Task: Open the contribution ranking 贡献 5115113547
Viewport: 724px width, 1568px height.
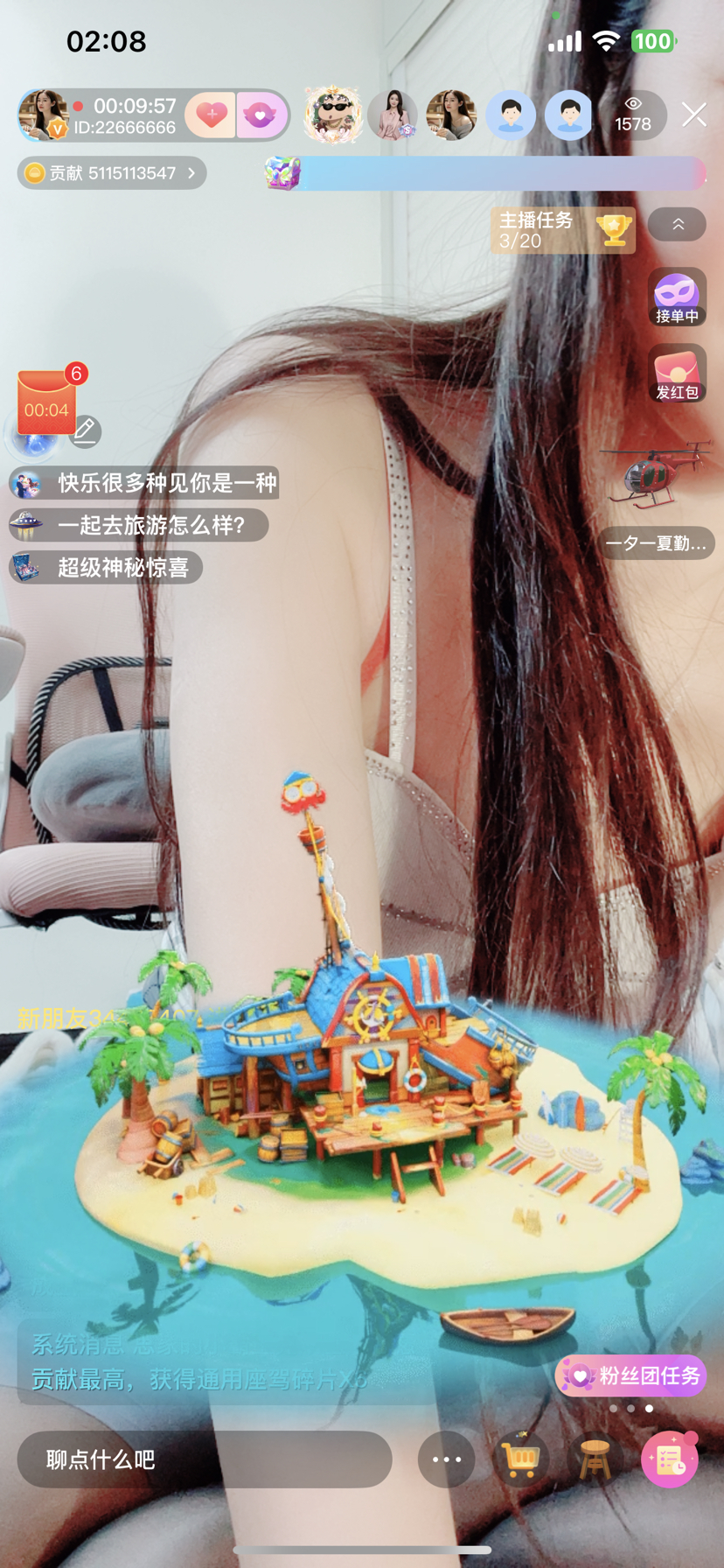Action: point(112,173)
